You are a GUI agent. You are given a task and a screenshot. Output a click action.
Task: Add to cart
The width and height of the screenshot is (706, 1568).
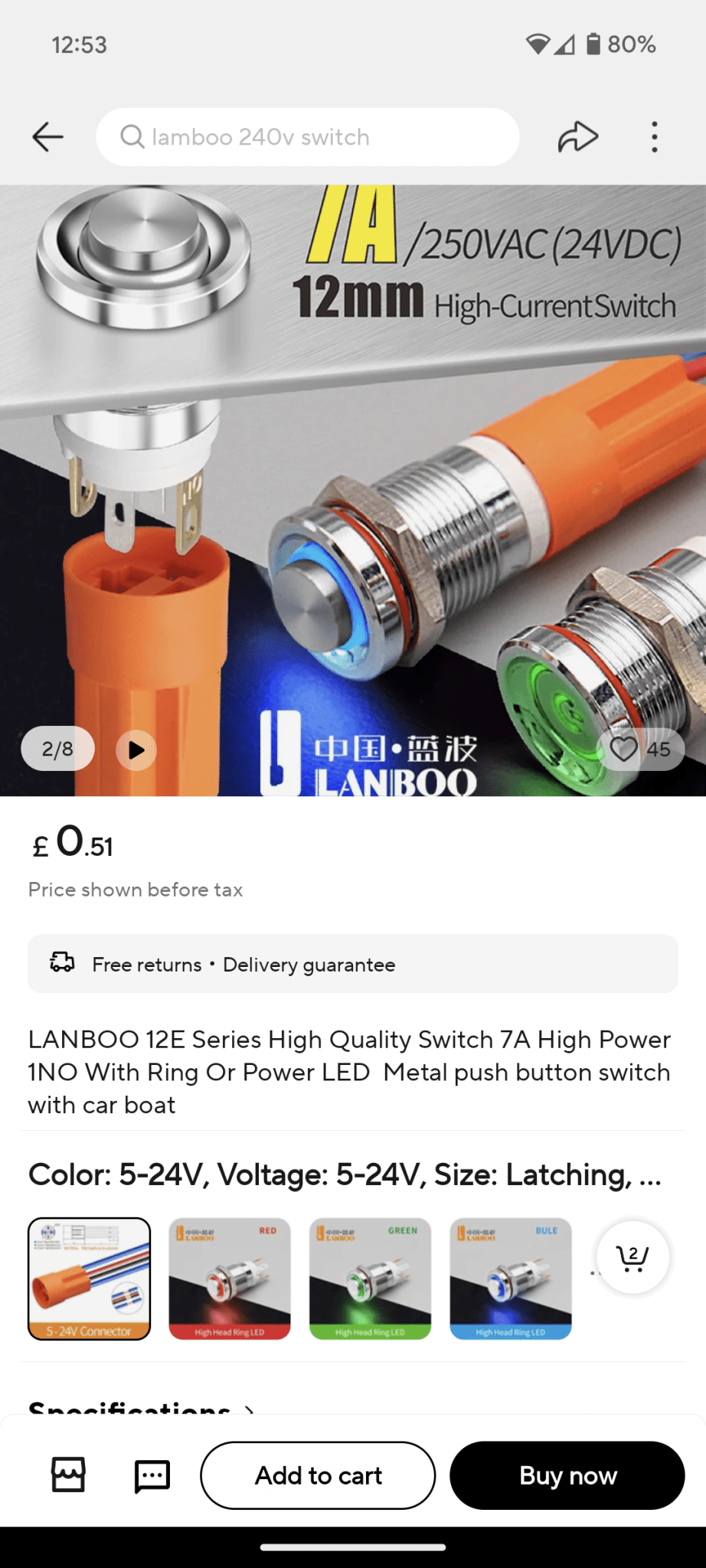(x=318, y=1475)
